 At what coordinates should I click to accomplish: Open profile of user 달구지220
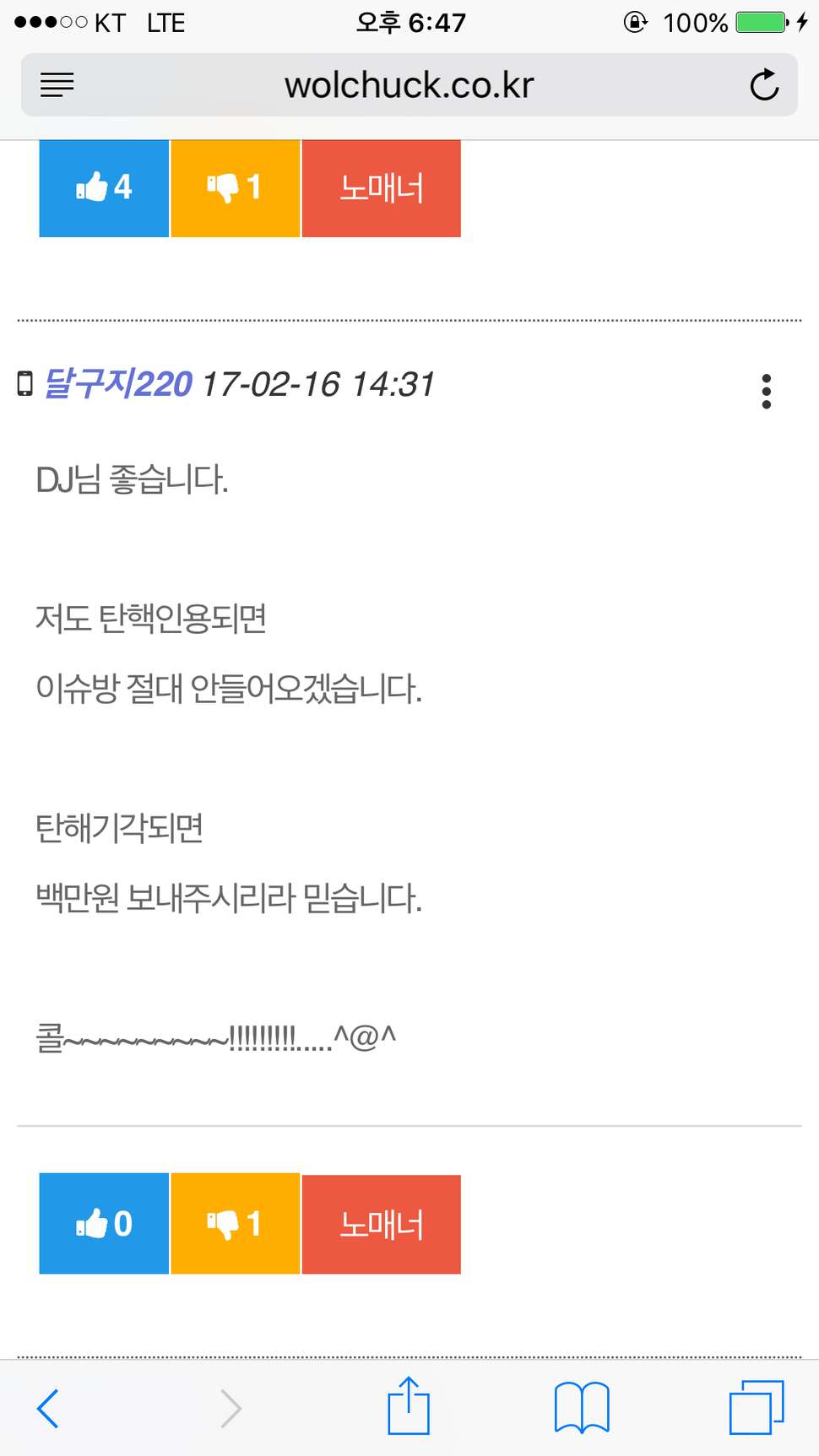118,384
